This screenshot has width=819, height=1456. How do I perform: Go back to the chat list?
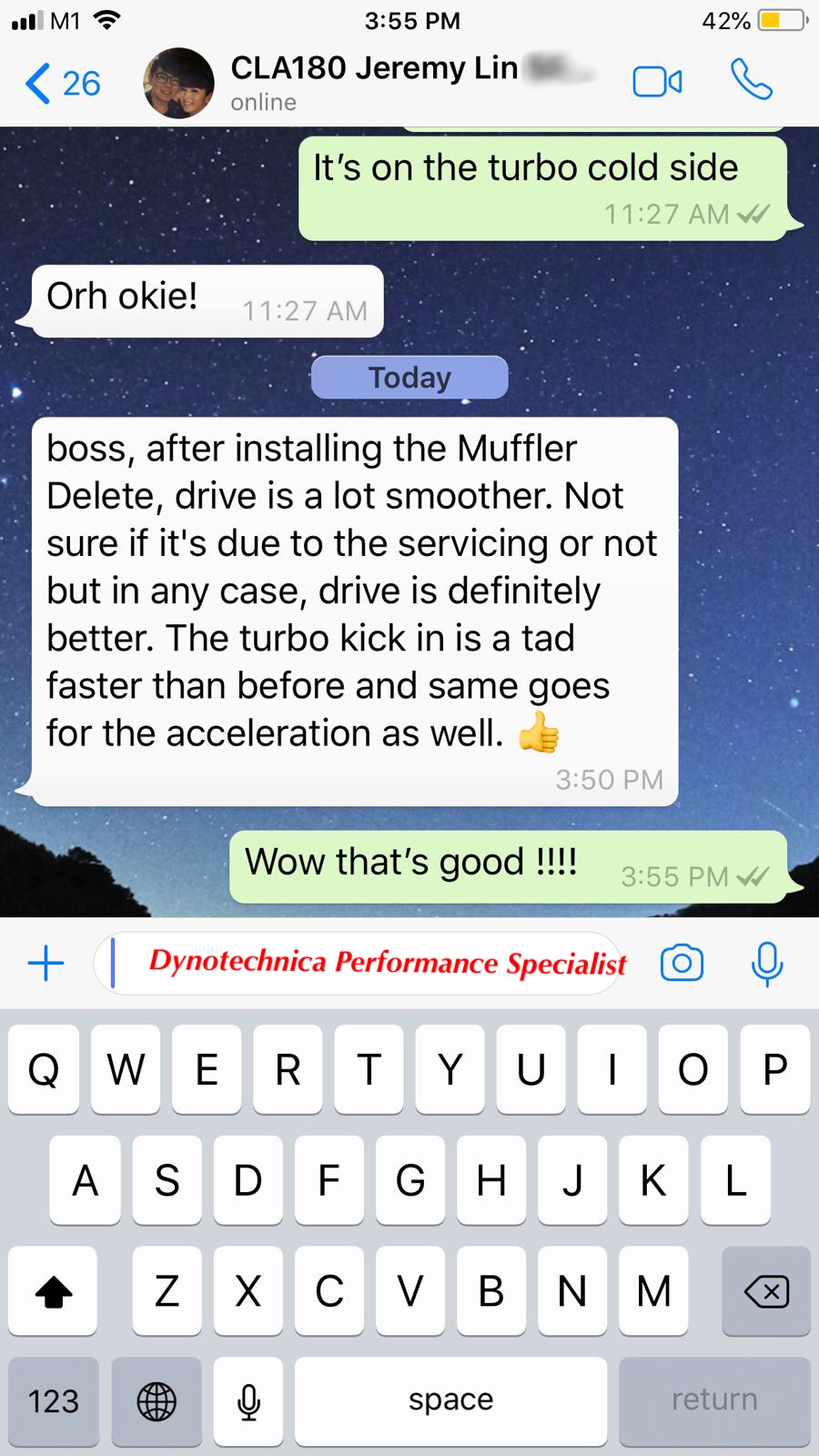[x=62, y=84]
